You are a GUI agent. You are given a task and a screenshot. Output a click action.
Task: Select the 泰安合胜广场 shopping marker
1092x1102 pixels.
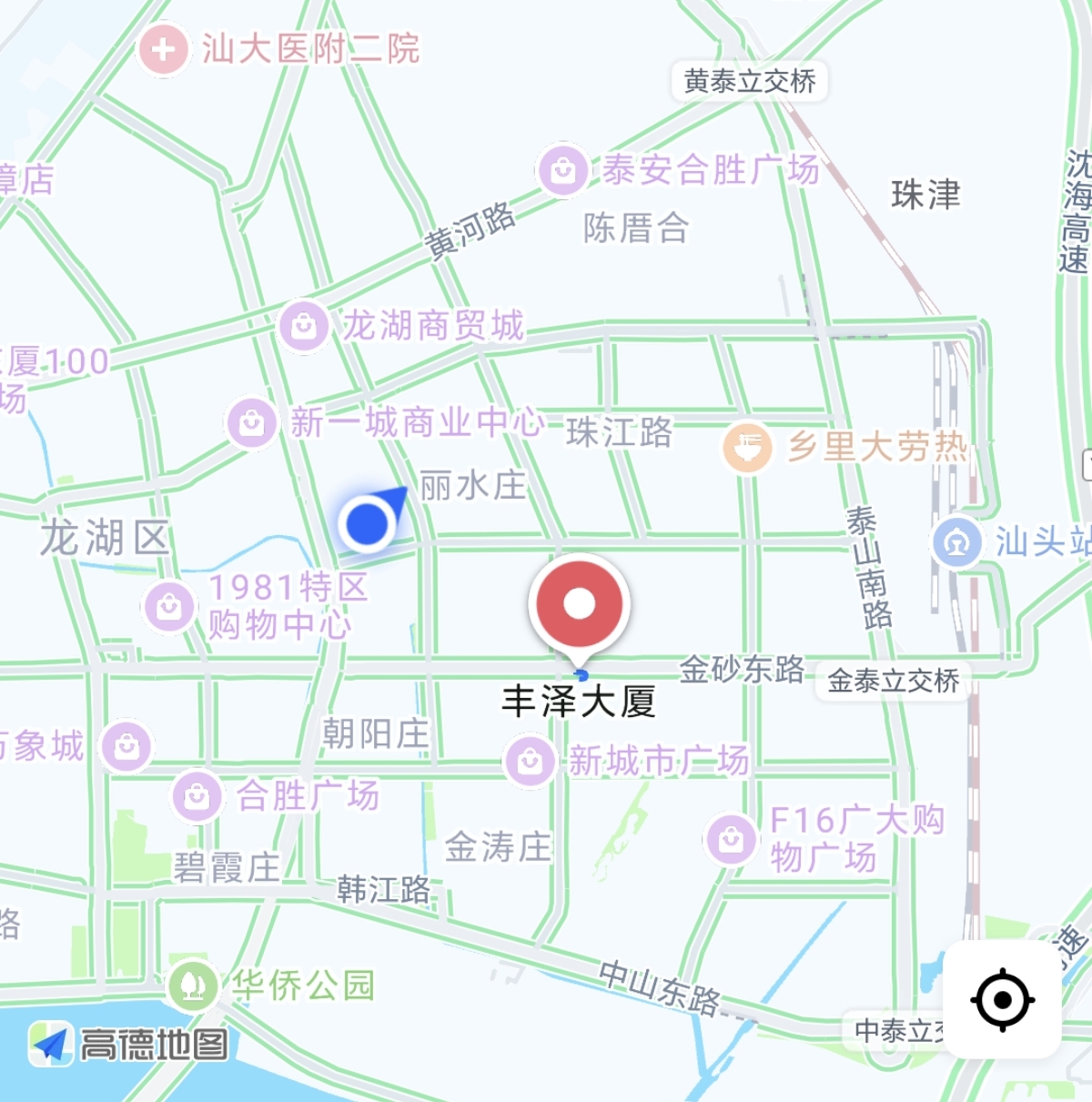coord(563,170)
